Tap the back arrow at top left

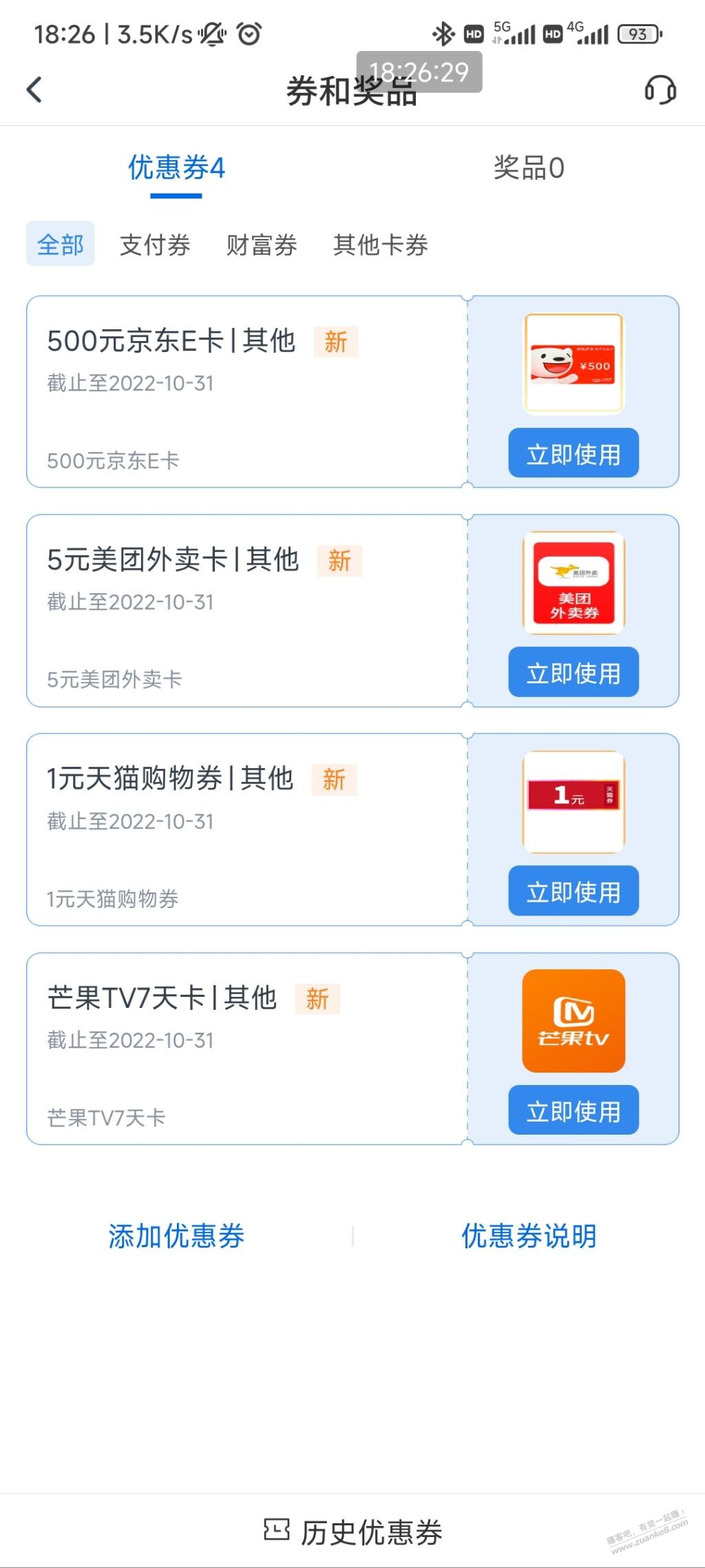[x=33, y=90]
